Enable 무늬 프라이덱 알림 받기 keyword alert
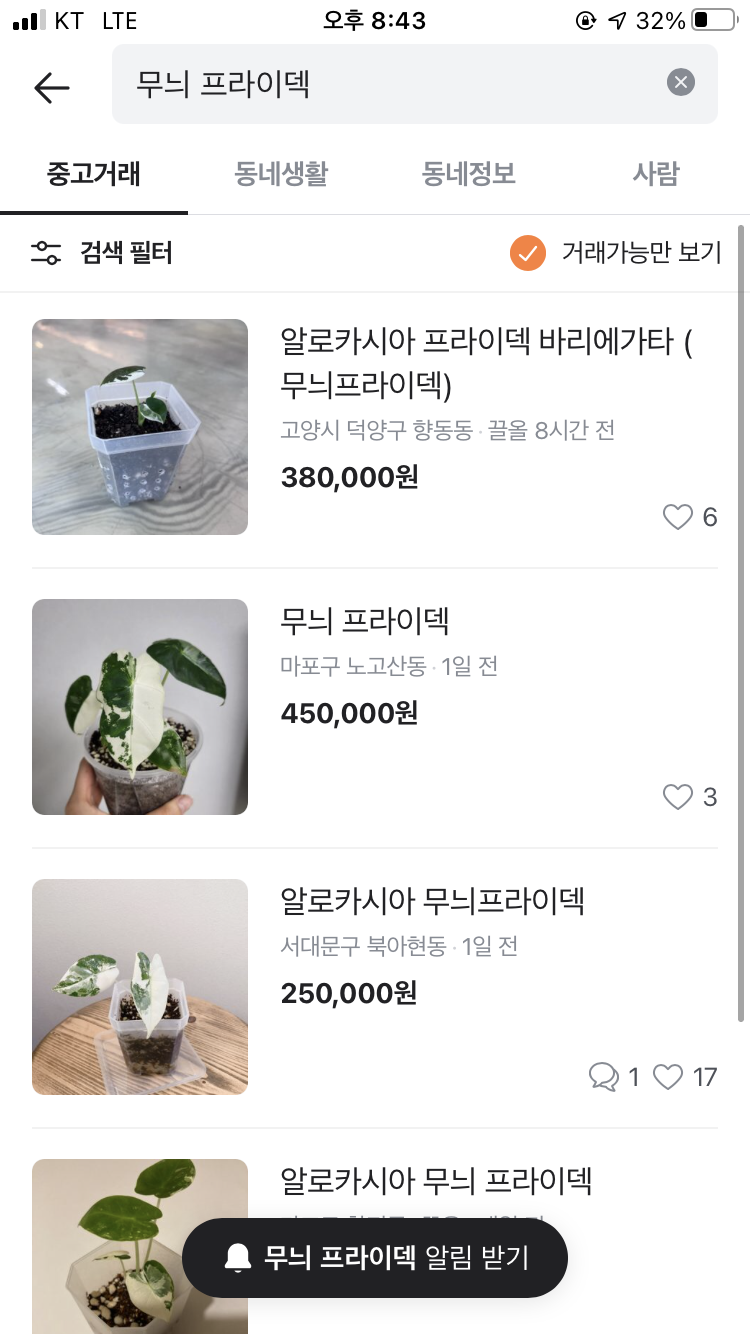Screen dimensions: 750x1334 tap(375, 1258)
